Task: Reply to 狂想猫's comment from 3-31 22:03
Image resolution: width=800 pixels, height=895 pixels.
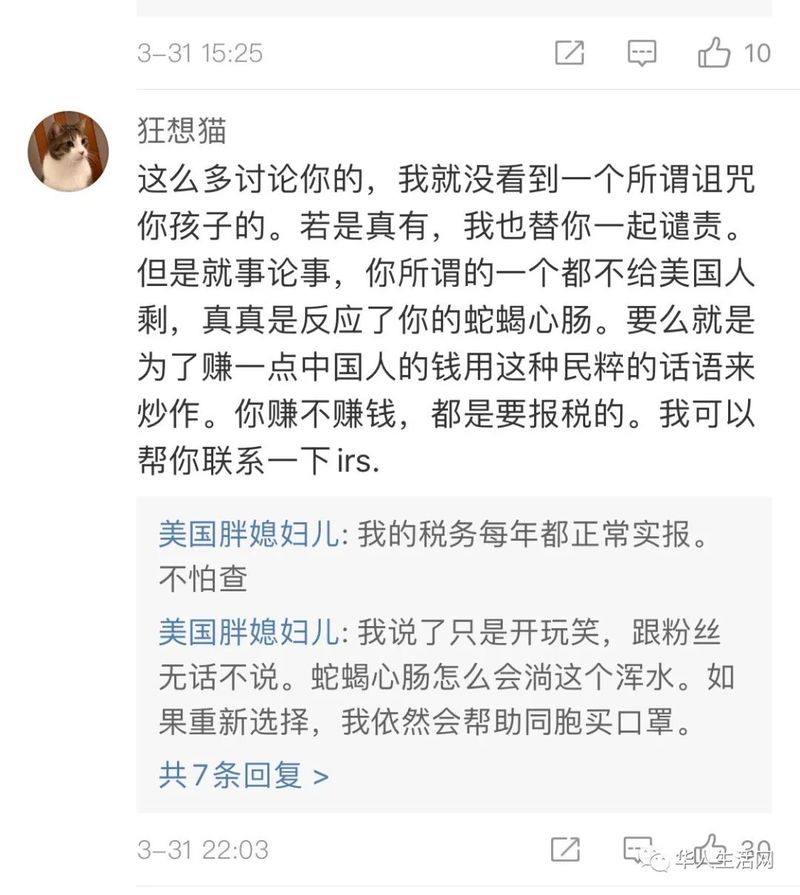Action: click(x=641, y=850)
